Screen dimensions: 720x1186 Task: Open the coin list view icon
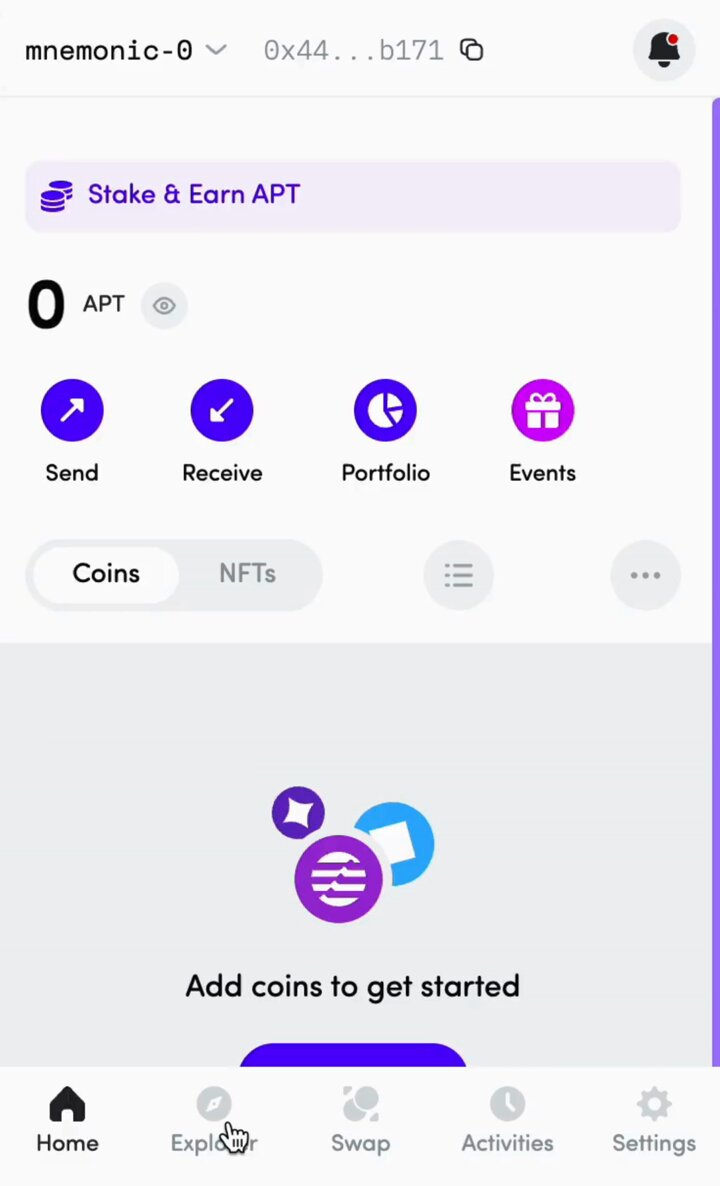click(459, 575)
